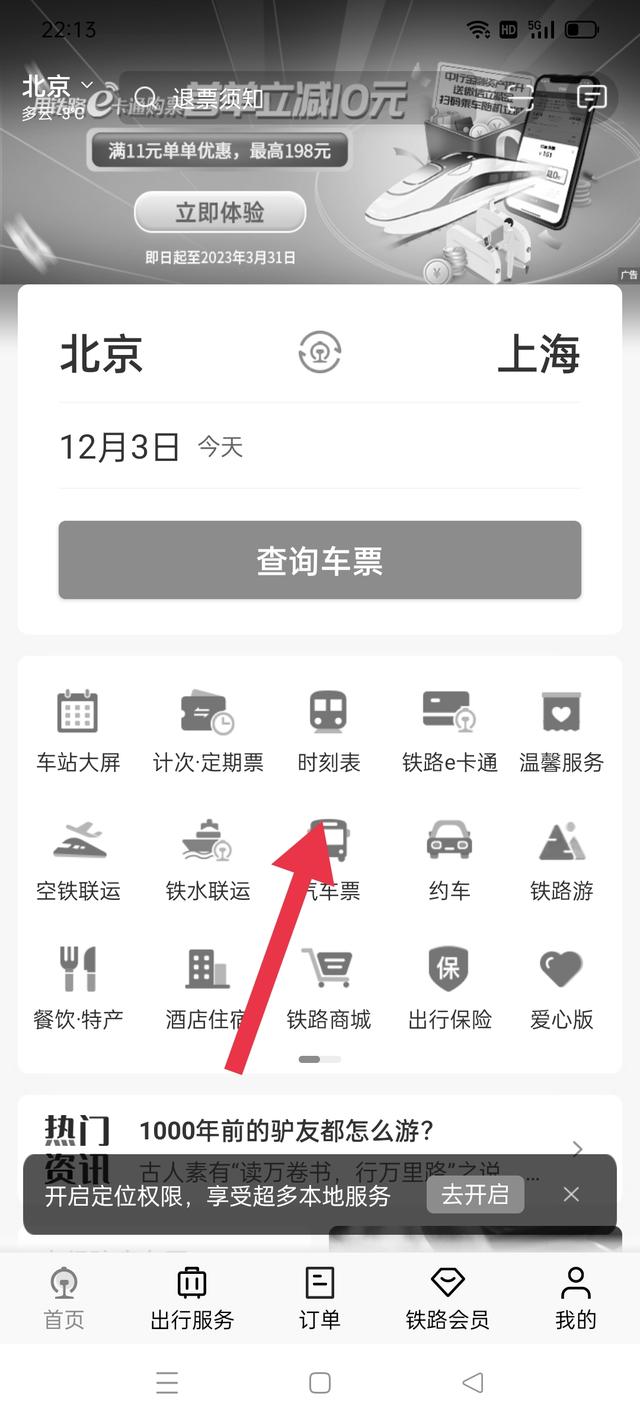
Task: Open 铁路e卡通
Action: pos(449,732)
